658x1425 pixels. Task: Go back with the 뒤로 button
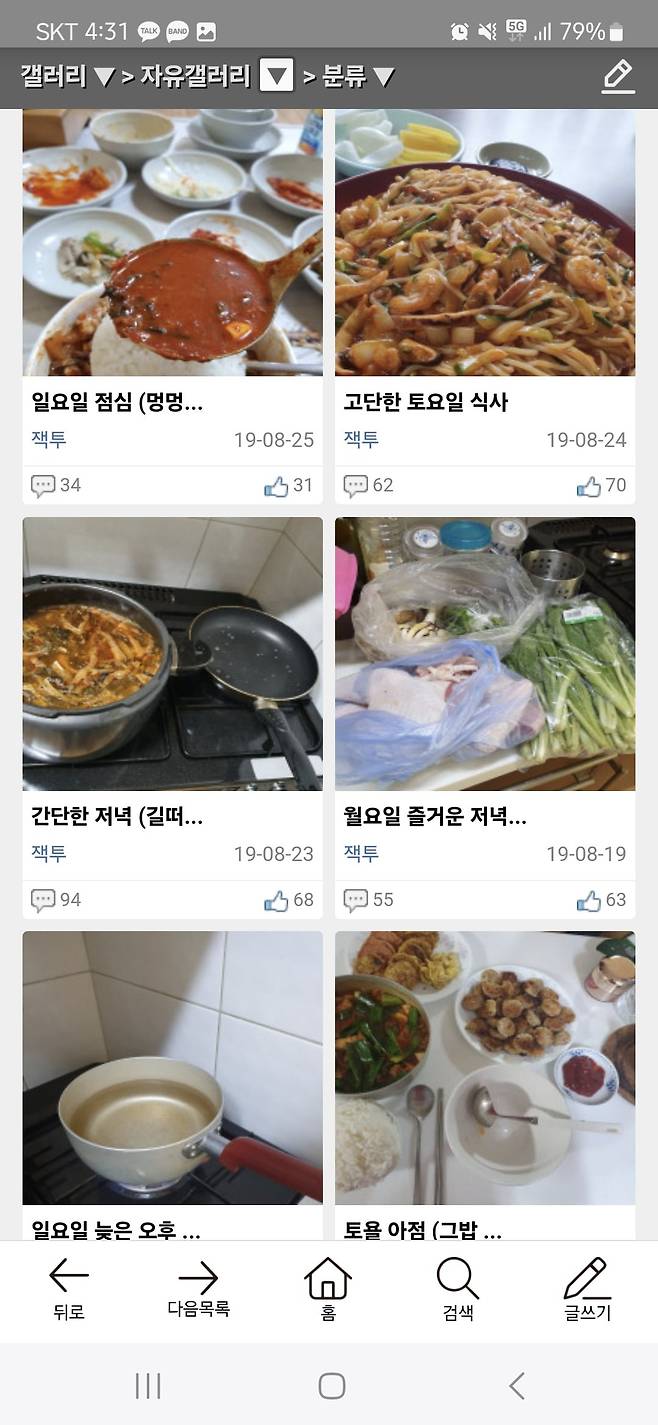click(x=69, y=1290)
